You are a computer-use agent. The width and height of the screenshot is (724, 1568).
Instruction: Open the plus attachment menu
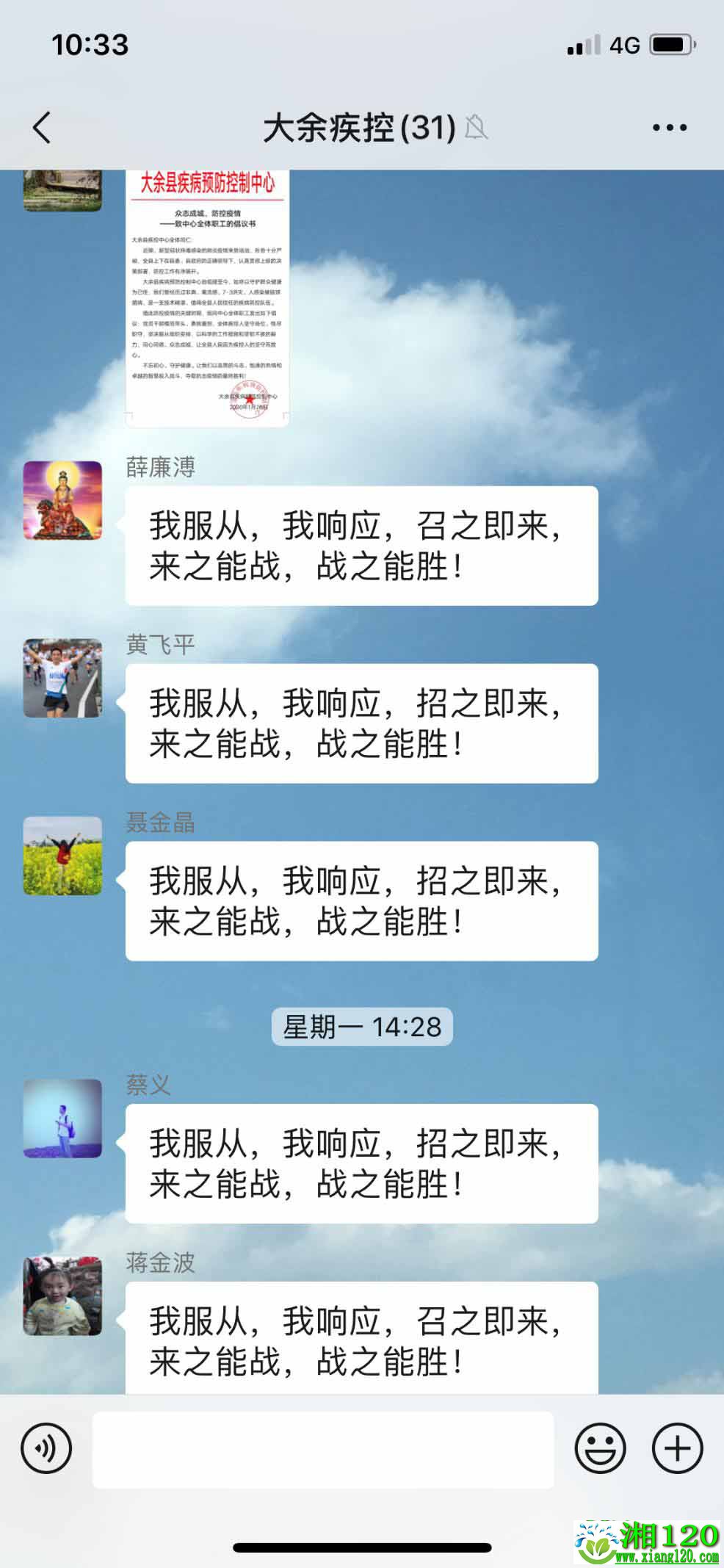pos(677,1449)
